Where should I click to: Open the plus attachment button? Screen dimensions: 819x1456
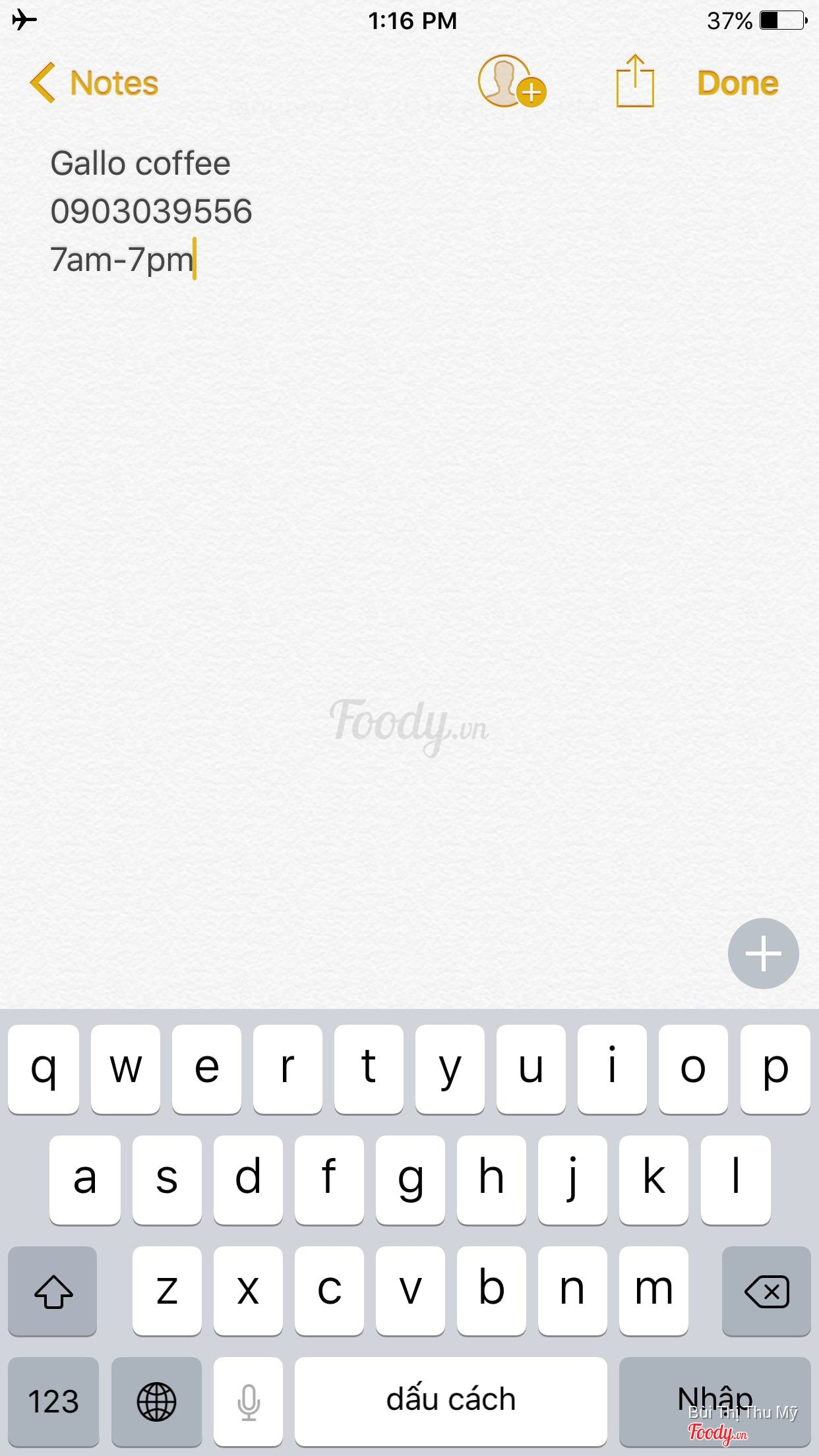(763, 953)
